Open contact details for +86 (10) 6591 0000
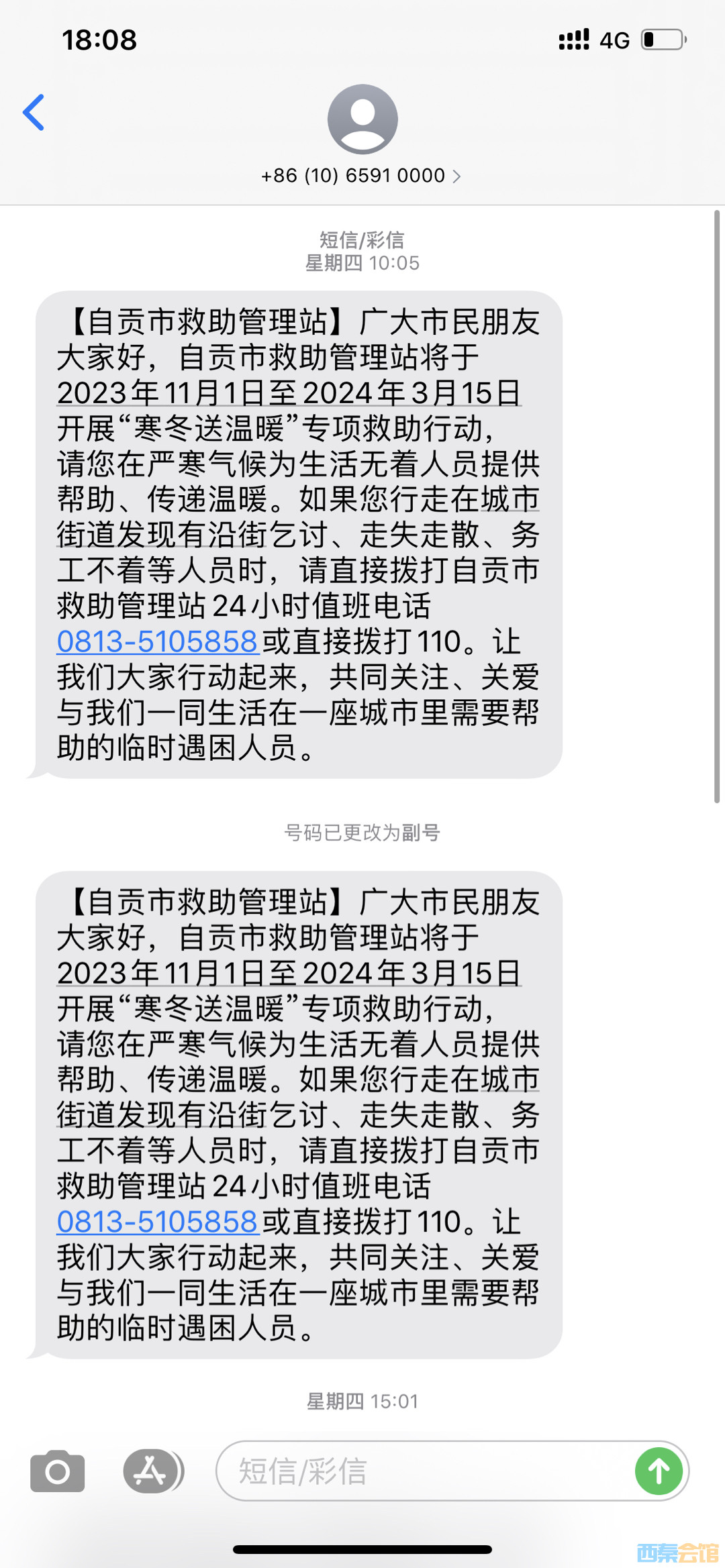Viewport: 725px width, 1568px height. coord(361,176)
